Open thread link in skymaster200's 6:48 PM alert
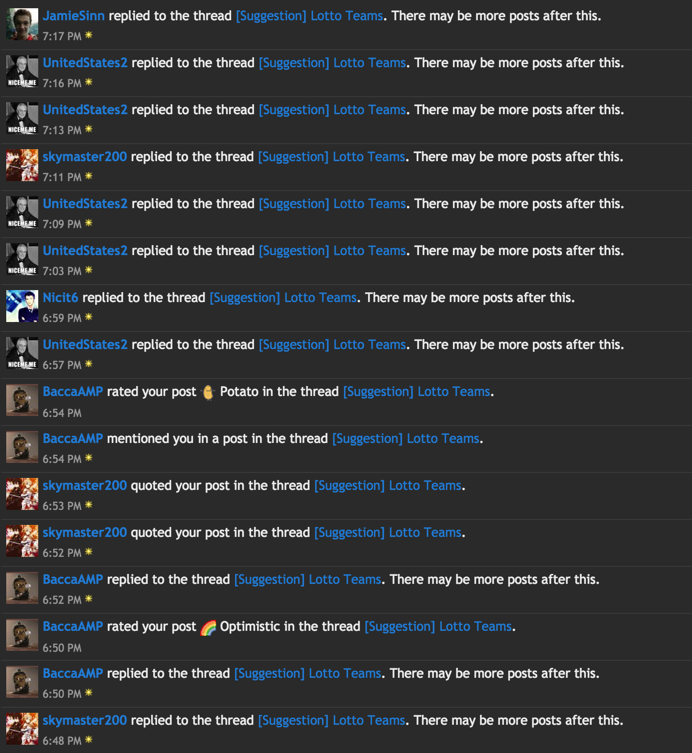The width and height of the screenshot is (692, 753). coord(332,721)
